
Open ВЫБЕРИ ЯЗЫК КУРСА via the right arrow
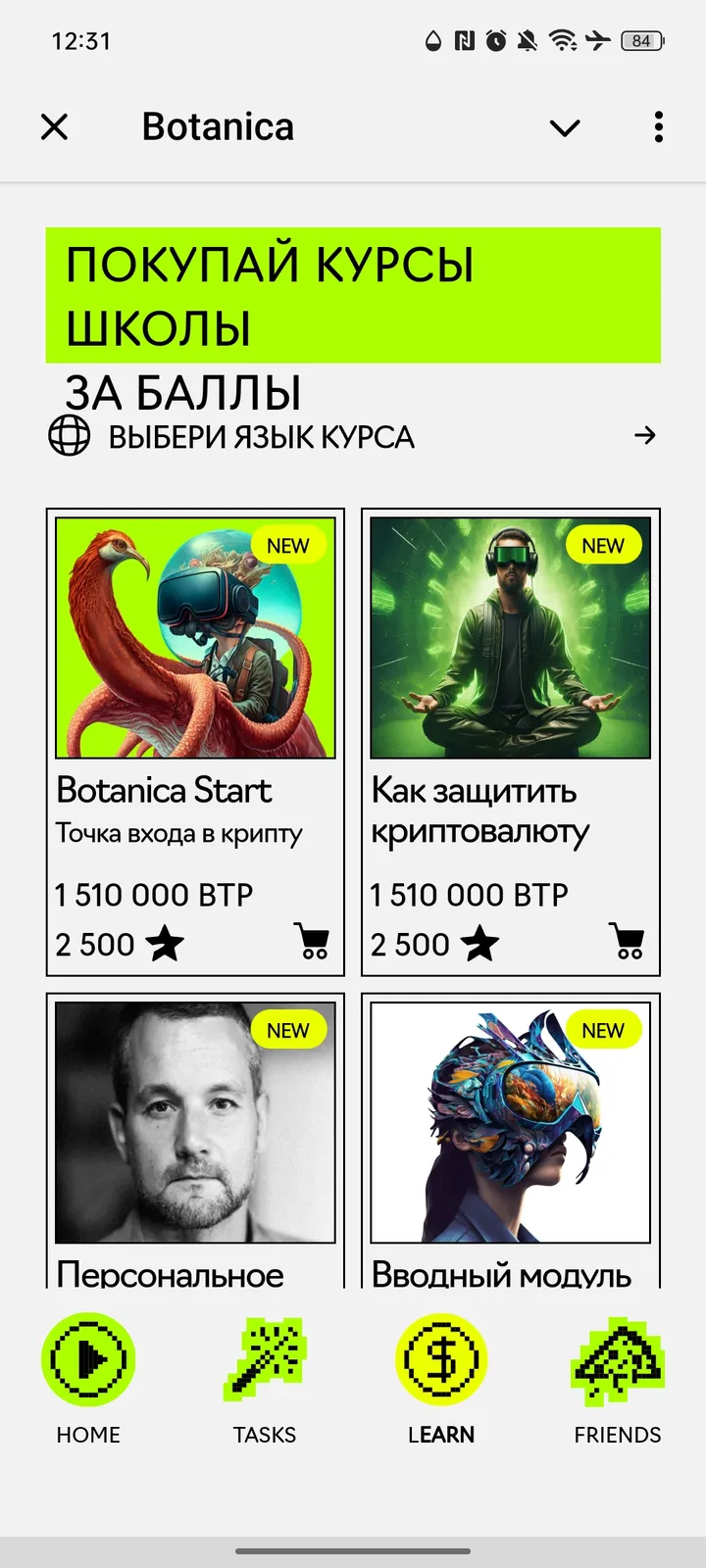(x=645, y=435)
